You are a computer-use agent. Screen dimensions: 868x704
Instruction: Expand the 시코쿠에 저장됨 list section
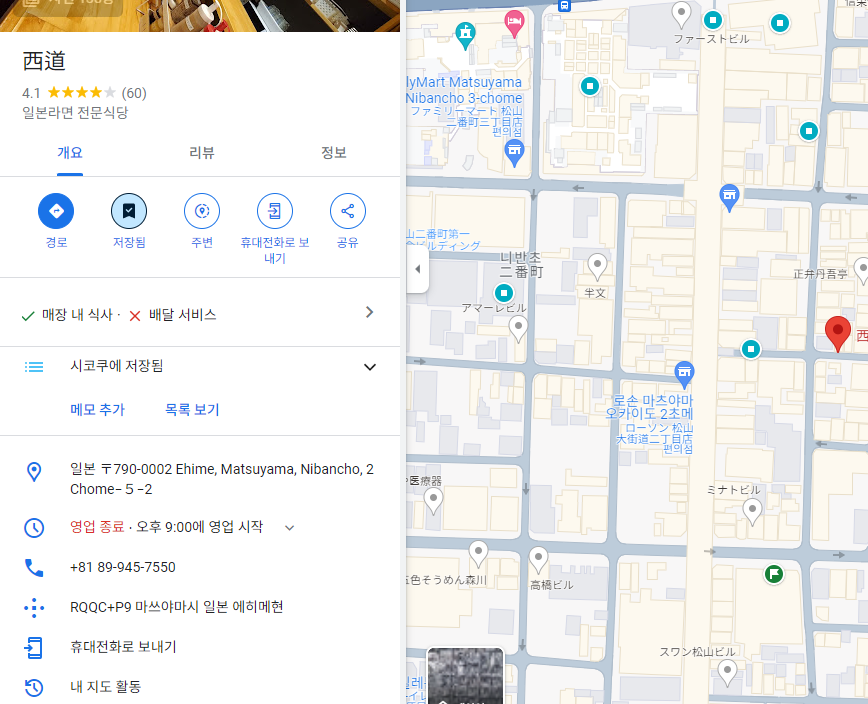[370, 367]
